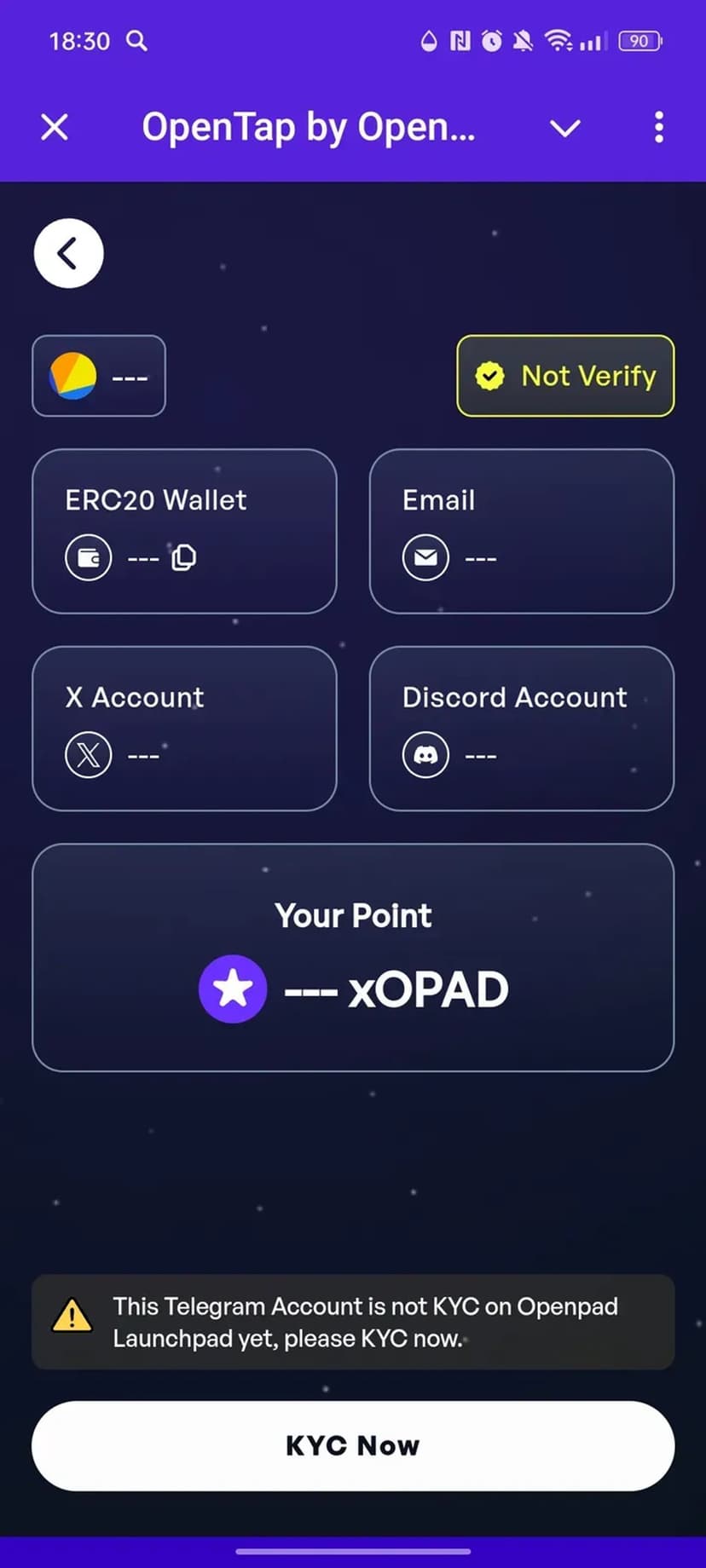This screenshot has height=1568, width=706.
Task: Copy the ERC20 wallet address
Action: pos(184,557)
